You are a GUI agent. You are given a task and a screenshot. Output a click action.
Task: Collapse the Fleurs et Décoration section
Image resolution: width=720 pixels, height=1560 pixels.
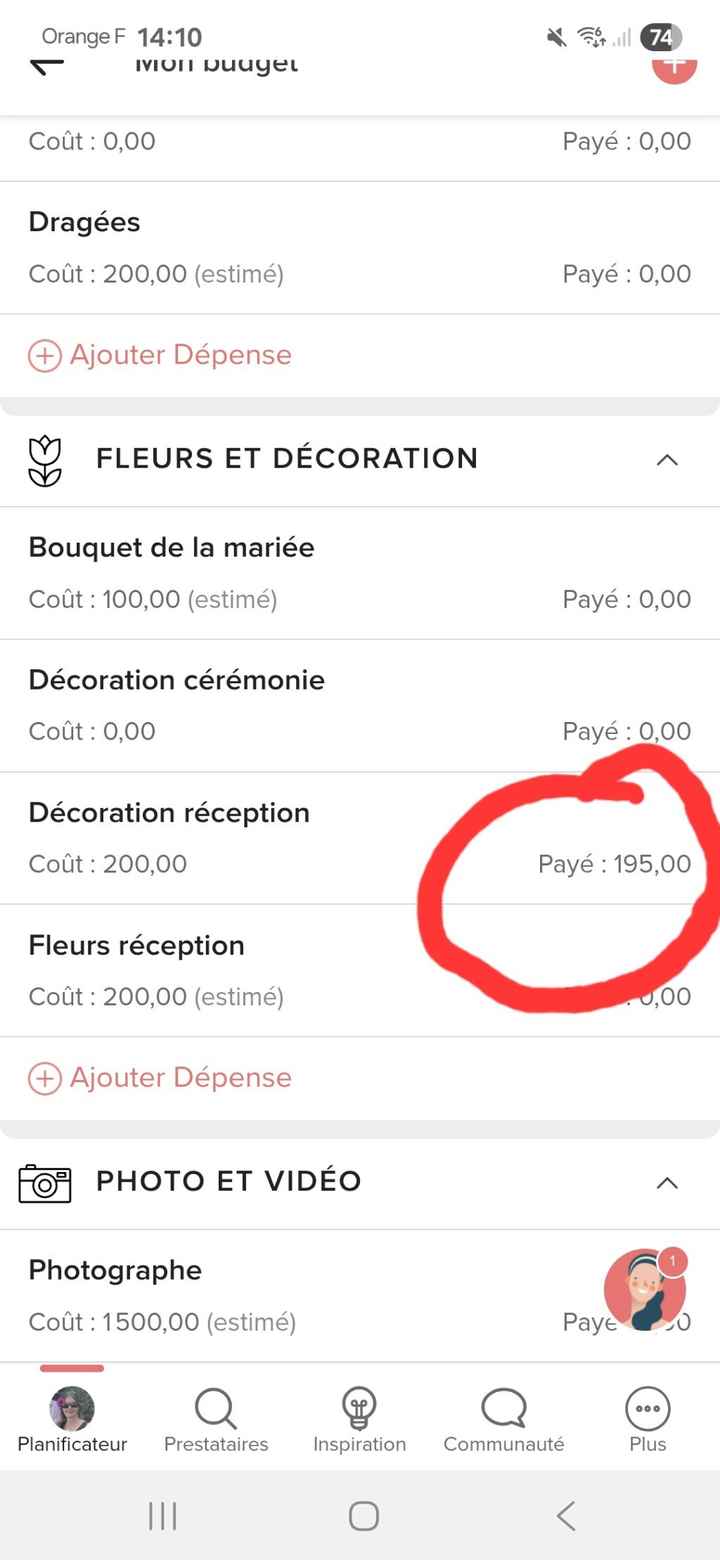[x=668, y=460]
